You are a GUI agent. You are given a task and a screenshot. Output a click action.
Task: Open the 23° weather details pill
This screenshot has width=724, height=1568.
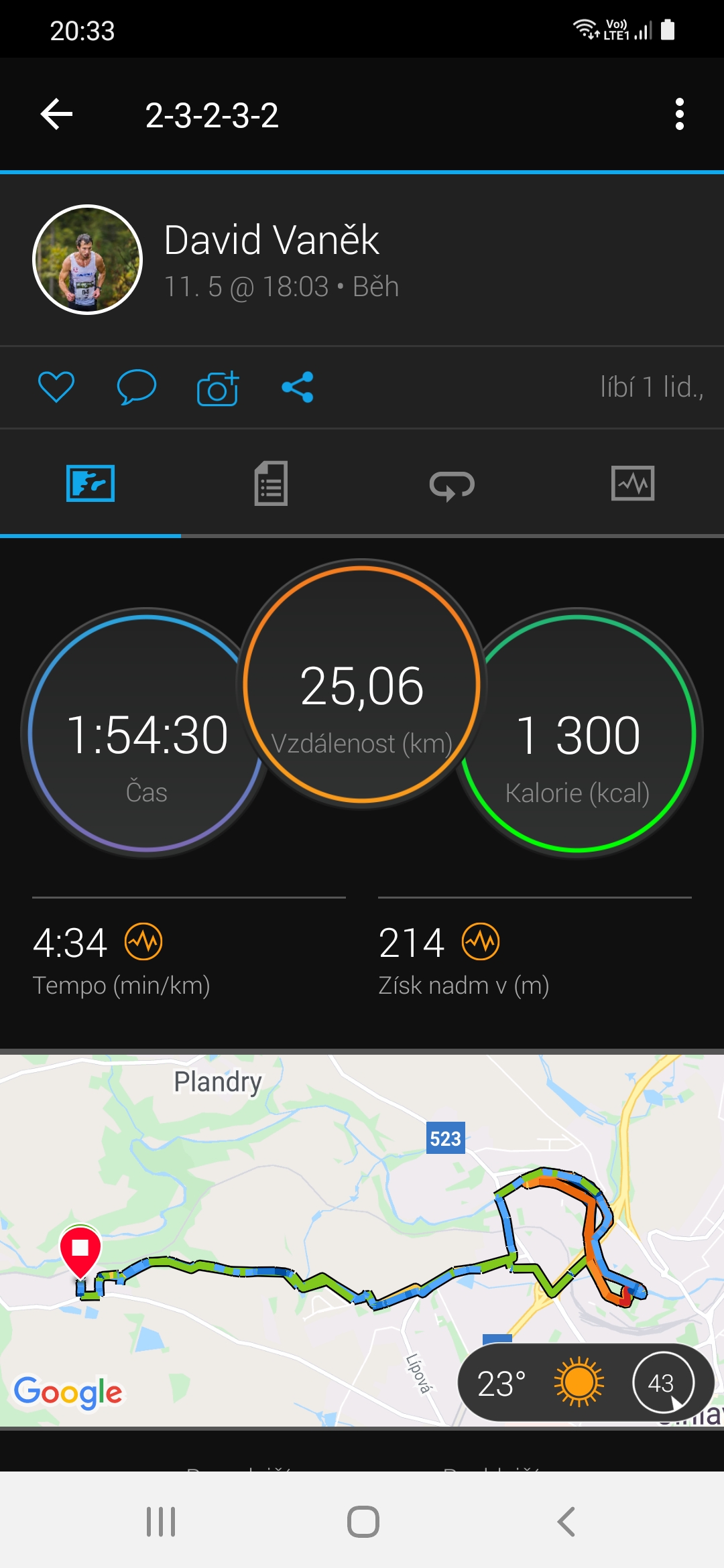point(585,1383)
